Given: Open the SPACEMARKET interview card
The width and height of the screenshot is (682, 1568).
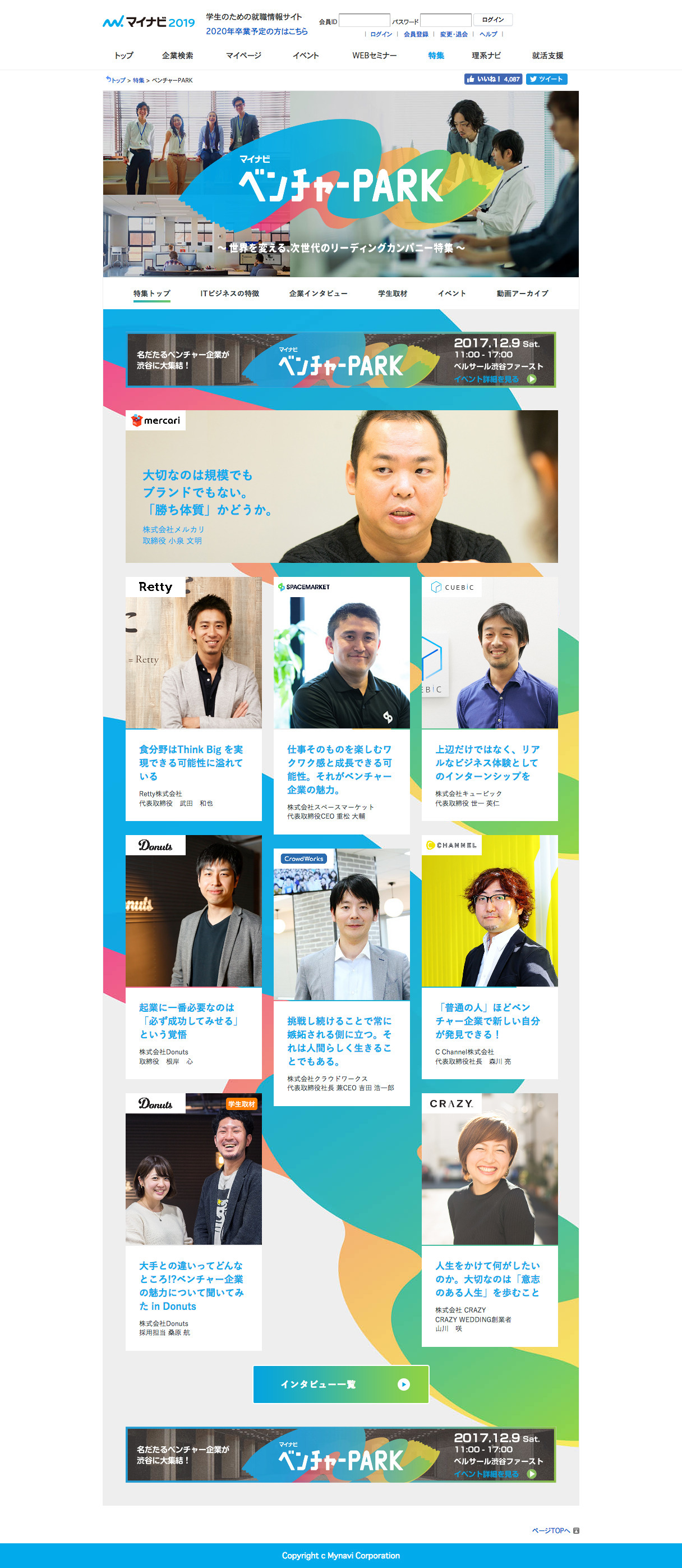Looking at the screenshot, I should click(x=342, y=705).
